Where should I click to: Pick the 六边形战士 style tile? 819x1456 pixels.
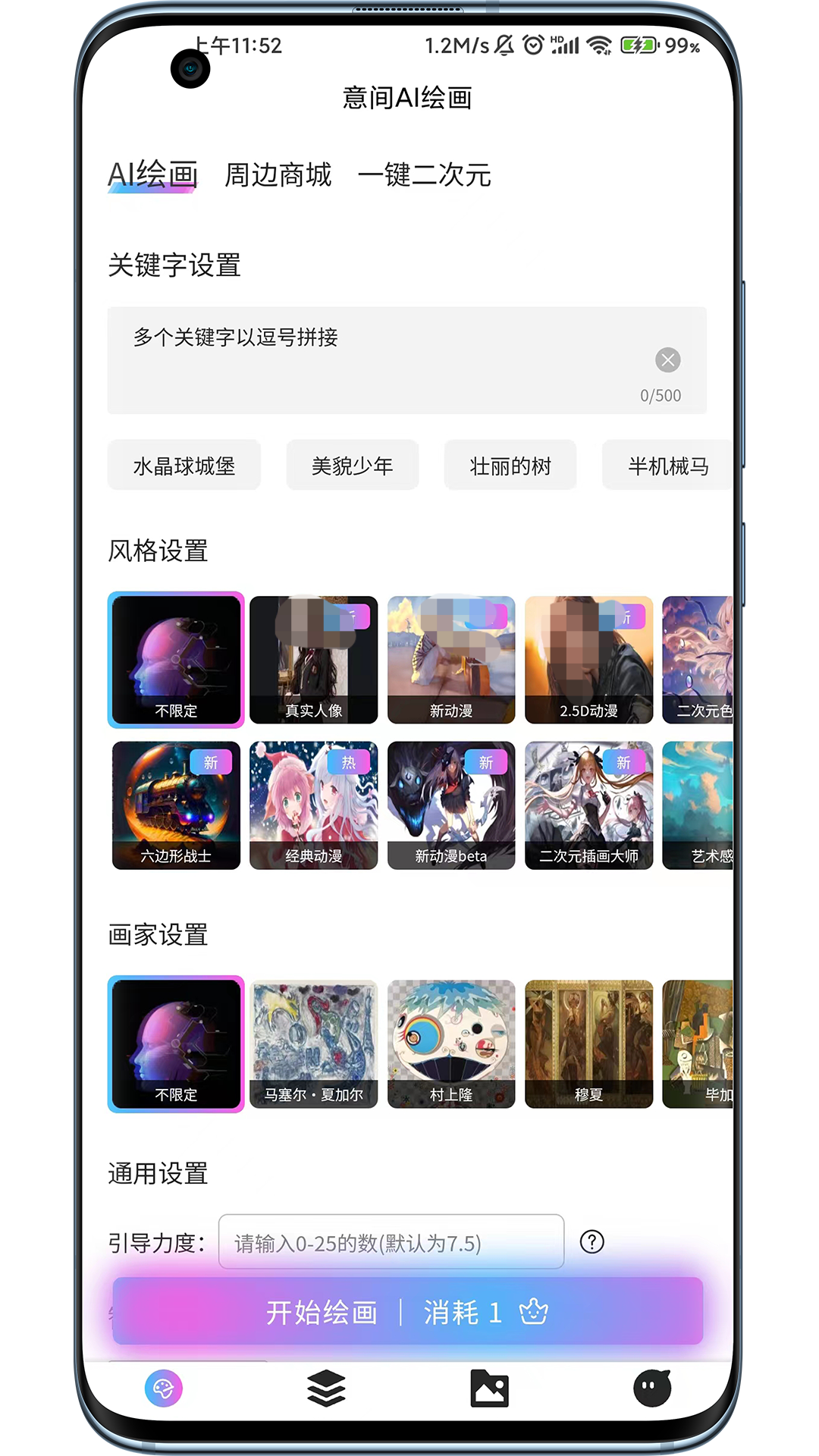[176, 805]
